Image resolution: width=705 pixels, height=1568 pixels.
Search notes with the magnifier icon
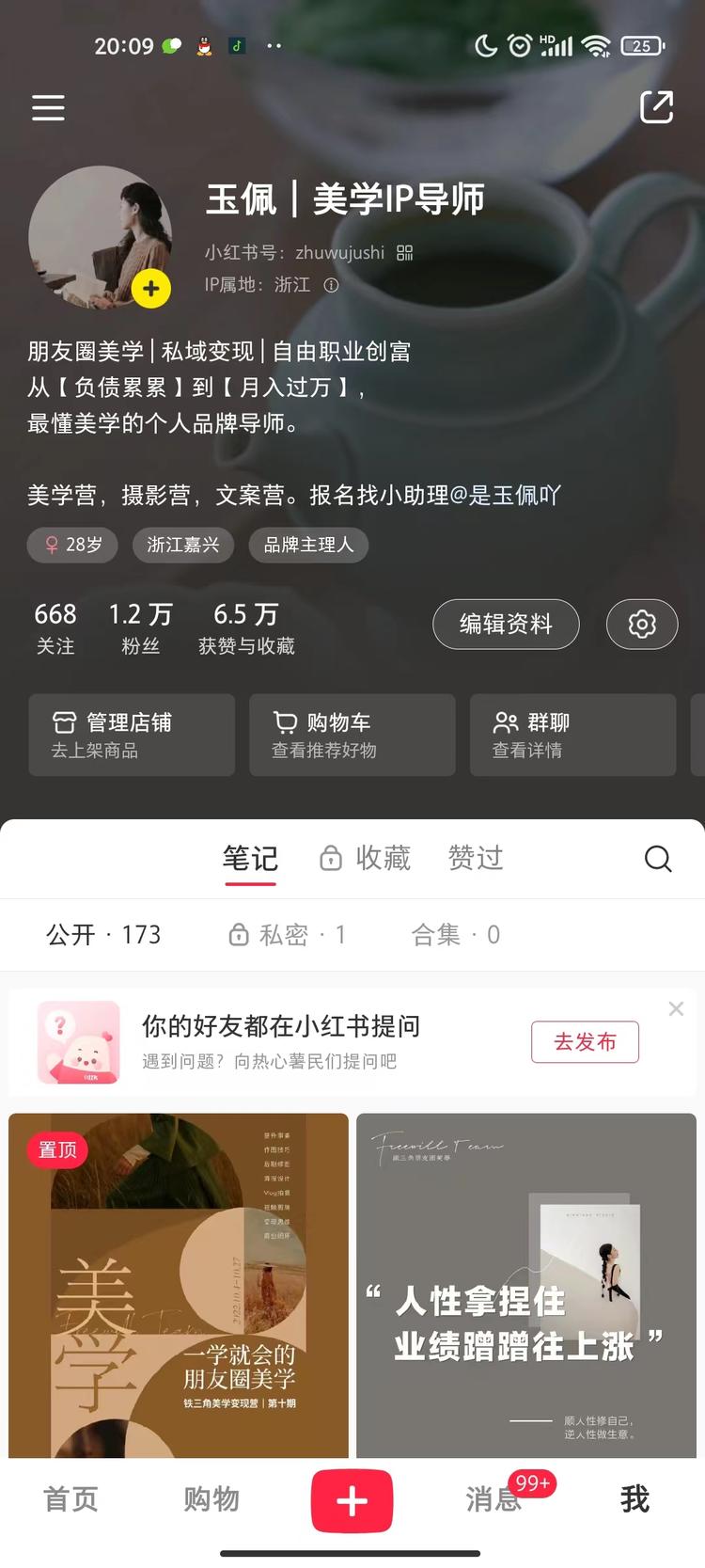[x=658, y=858]
